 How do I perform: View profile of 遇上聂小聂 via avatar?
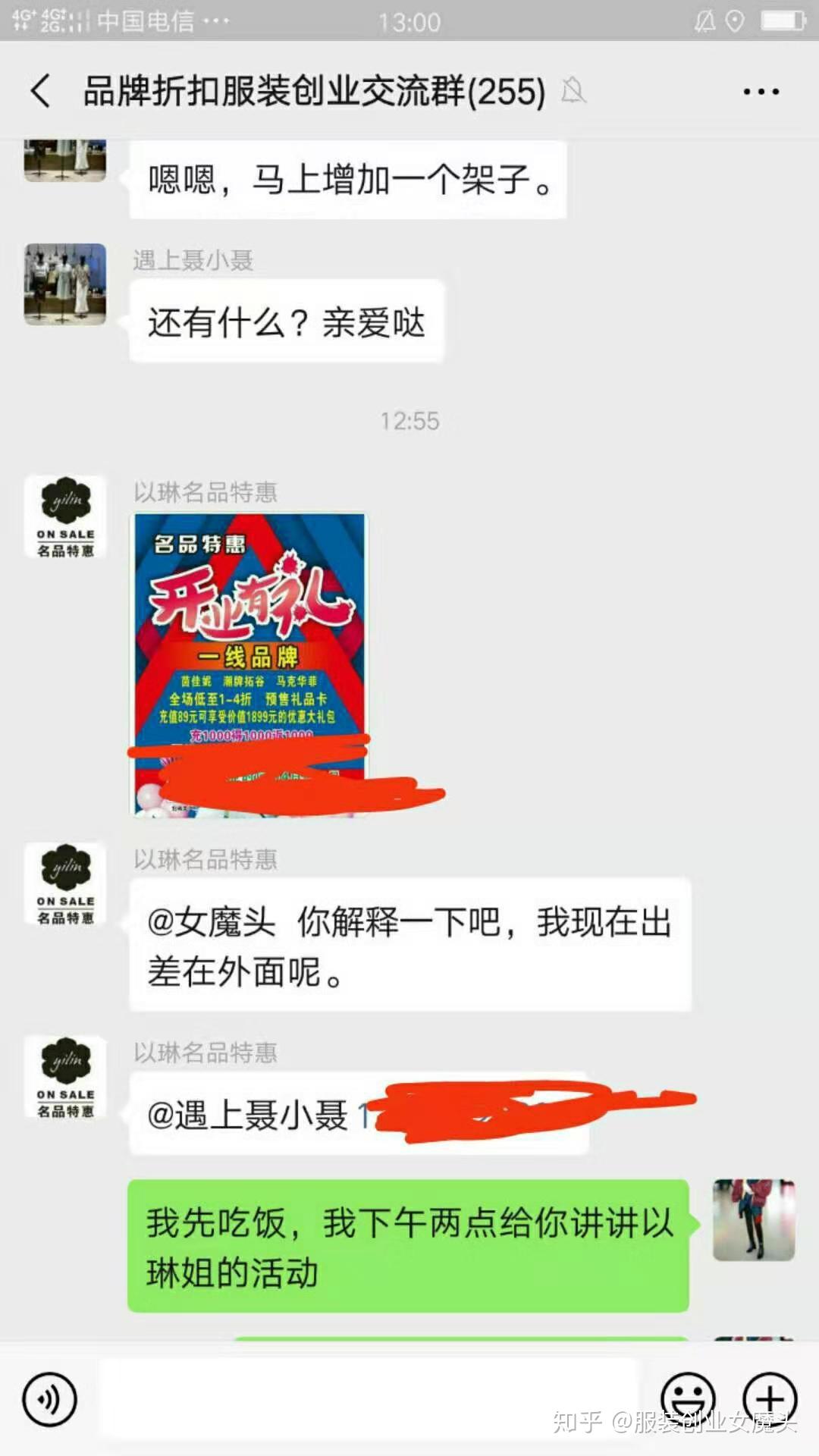[65, 284]
